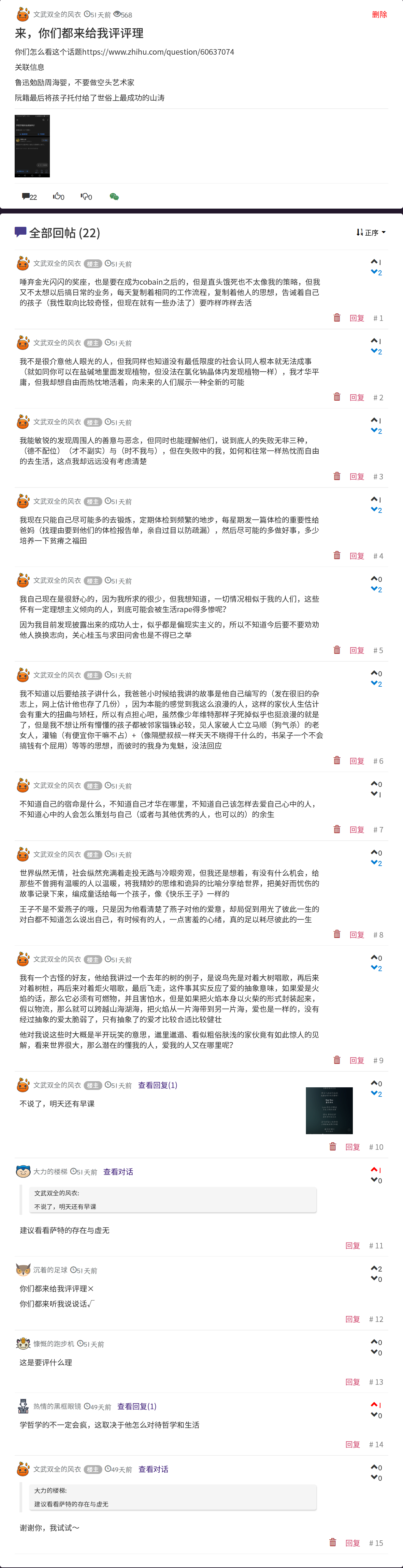The width and height of the screenshot is (403, 1568).
Task: Open 查看回复(1) on reply #10
Action: coord(157,1085)
